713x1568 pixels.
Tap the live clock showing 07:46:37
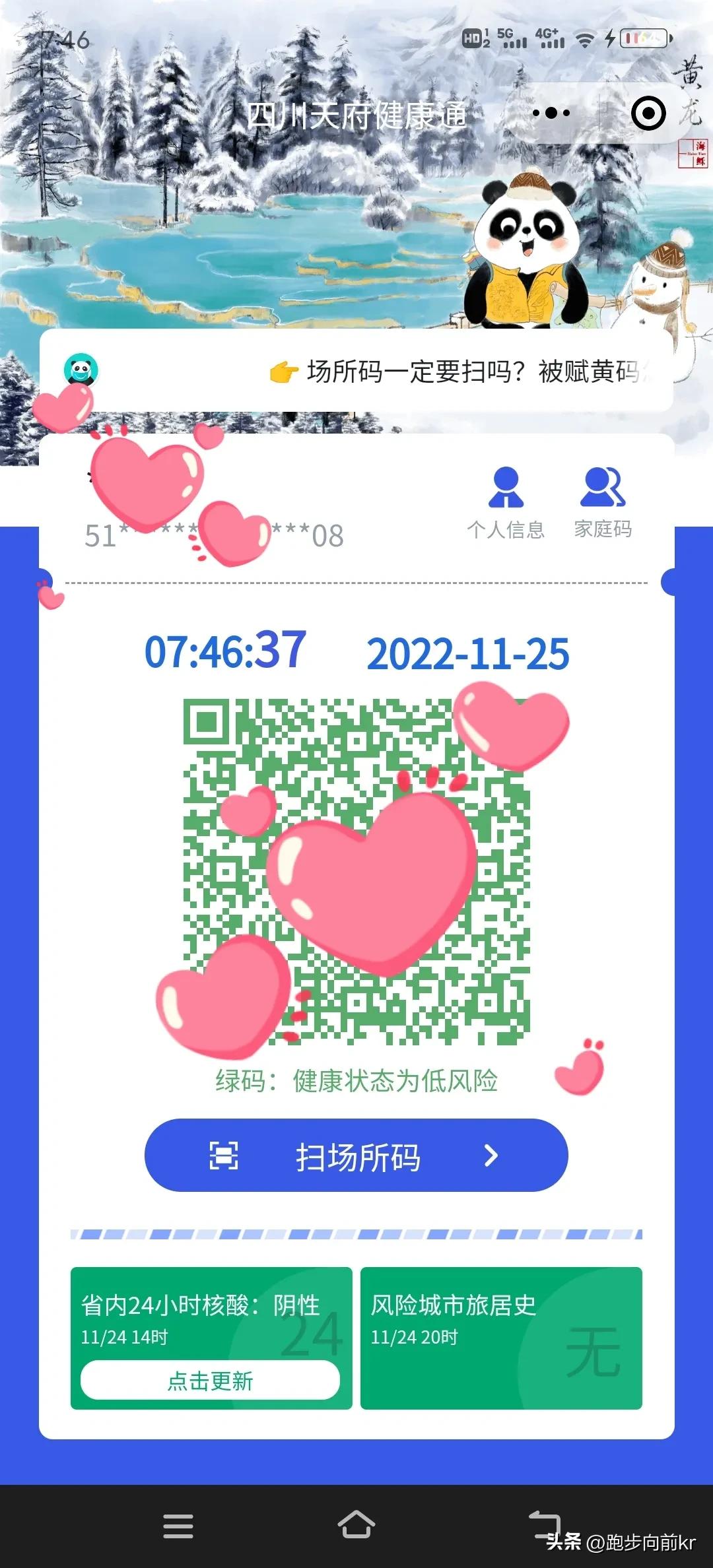point(224,652)
